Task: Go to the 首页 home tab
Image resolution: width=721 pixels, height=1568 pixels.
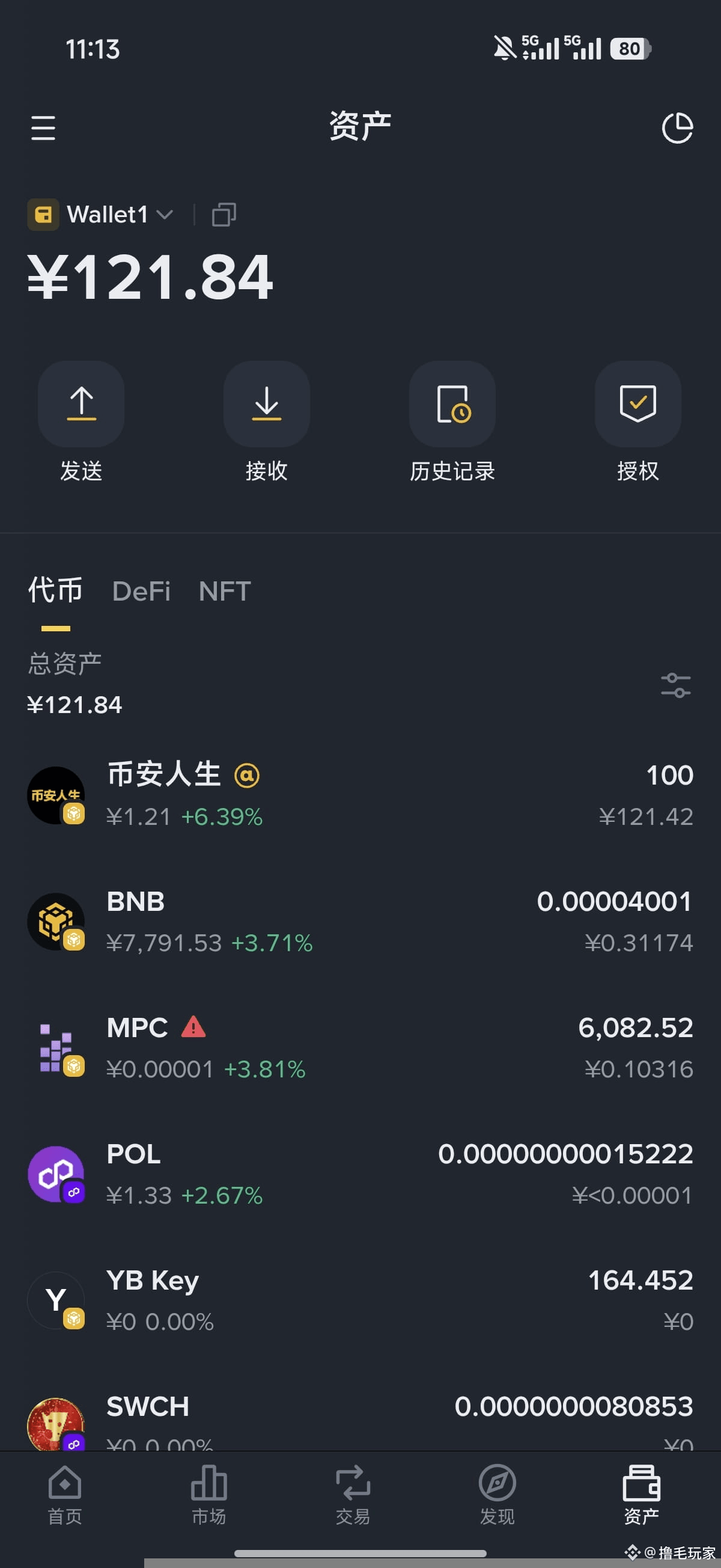Action: pyautogui.click(x=65, y=1495)
